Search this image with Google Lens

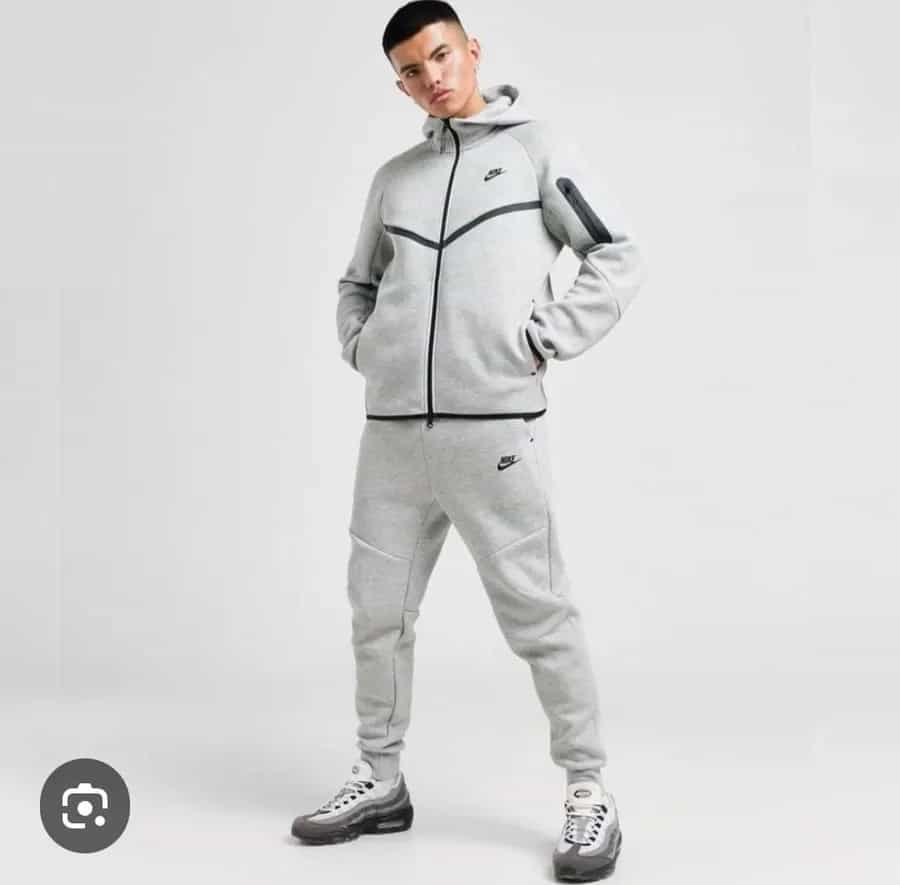[x=85, y=805]
